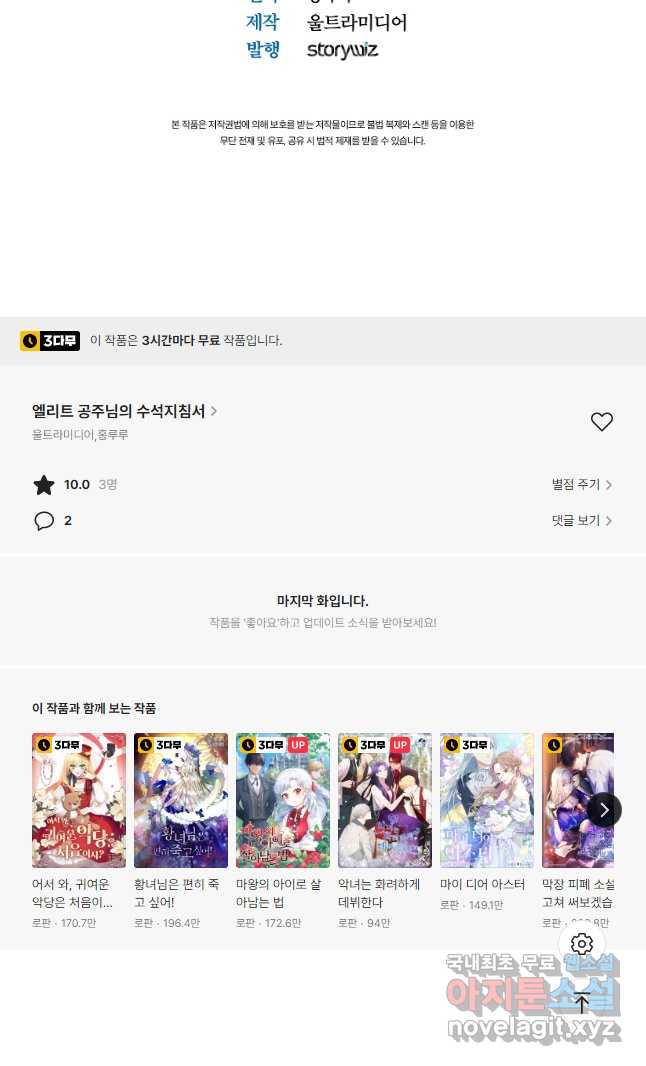Tap 별점 주기 to rate the series

coord(581,484)
